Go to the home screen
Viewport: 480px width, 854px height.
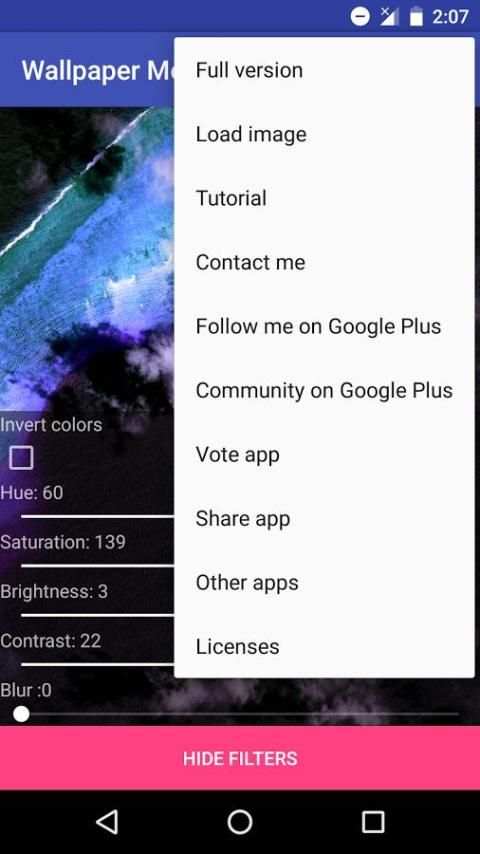240,821
